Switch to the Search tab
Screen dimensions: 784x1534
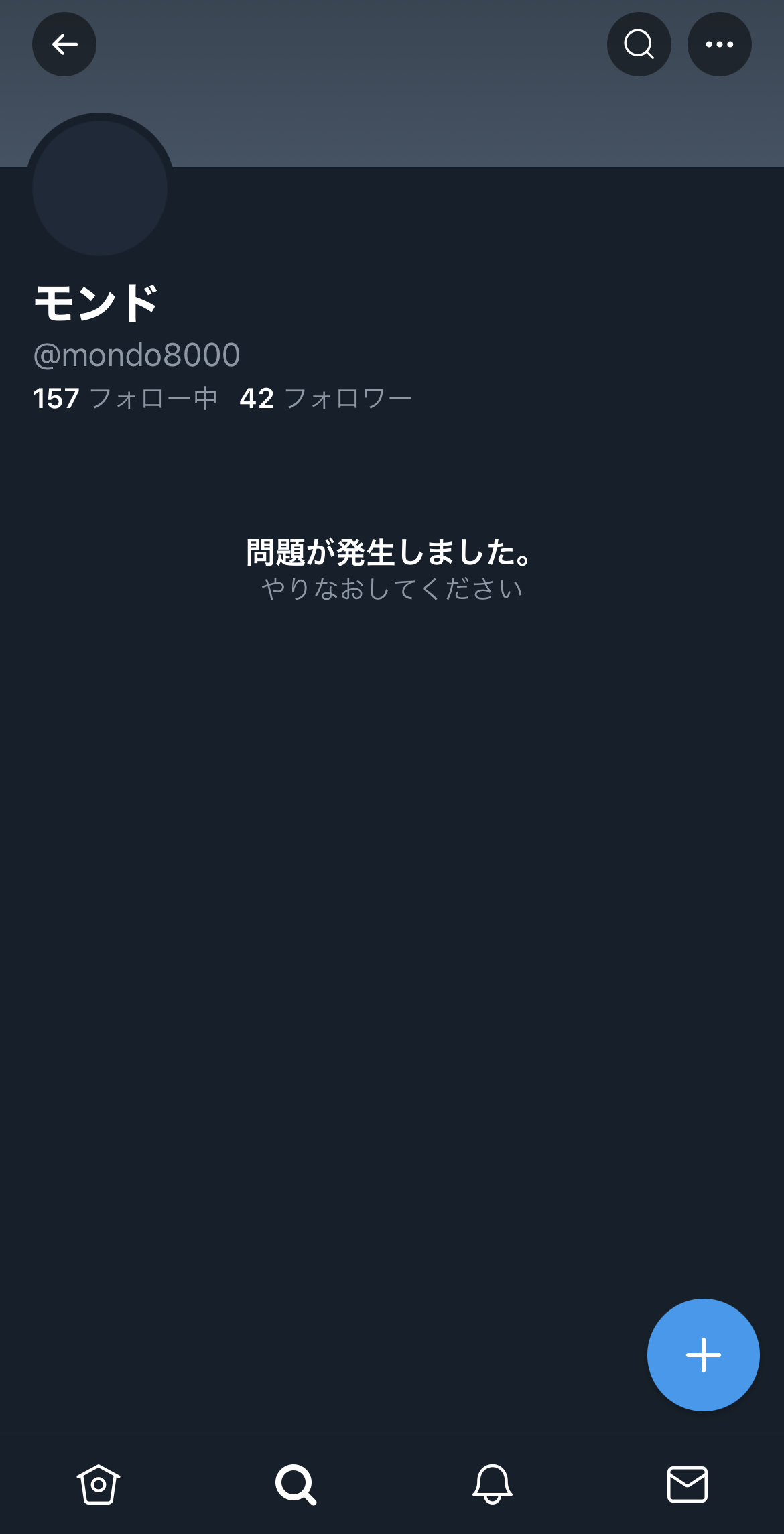pos(295,1484)
